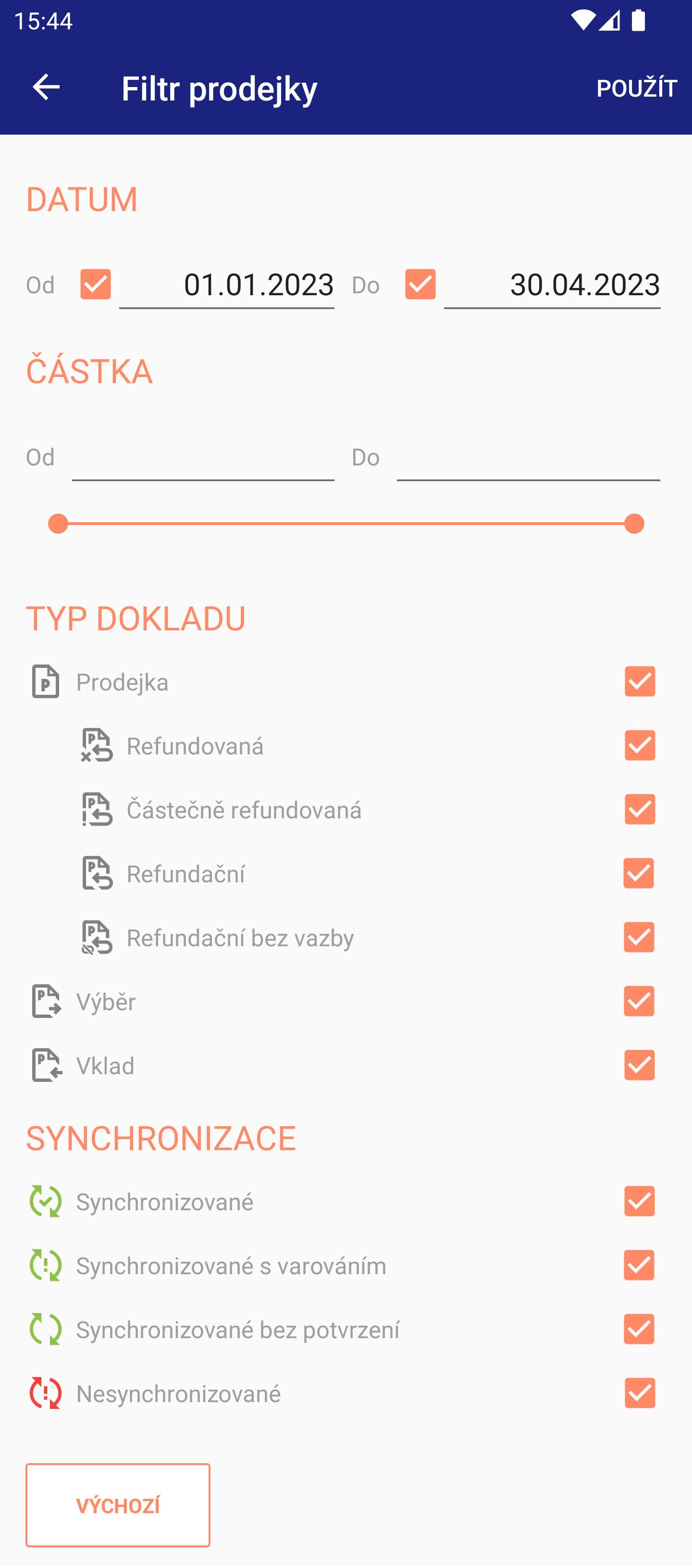
Task: Uncheck Vklad document type
Action: [x=640, y=1065]
